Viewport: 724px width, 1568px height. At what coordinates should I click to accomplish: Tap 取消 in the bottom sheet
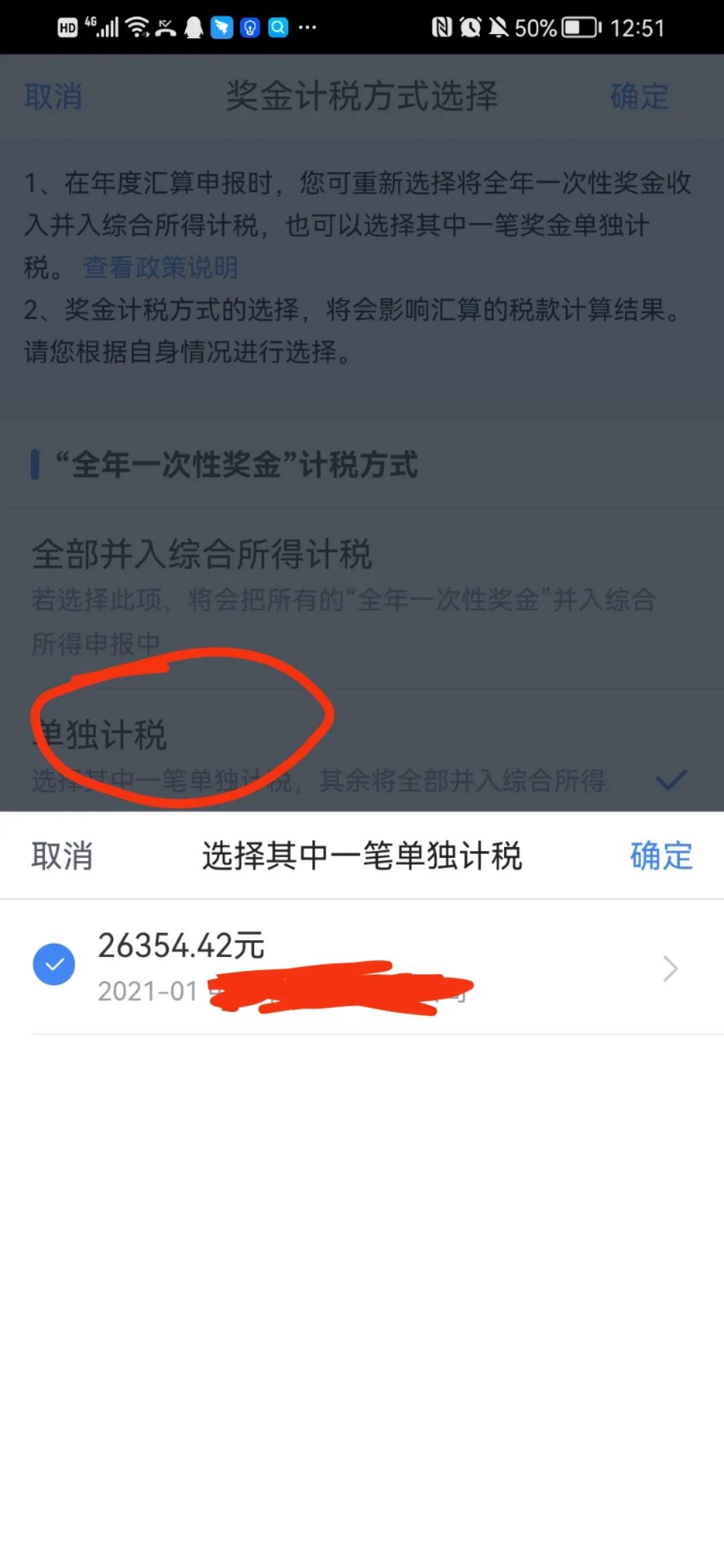[62, 856]
